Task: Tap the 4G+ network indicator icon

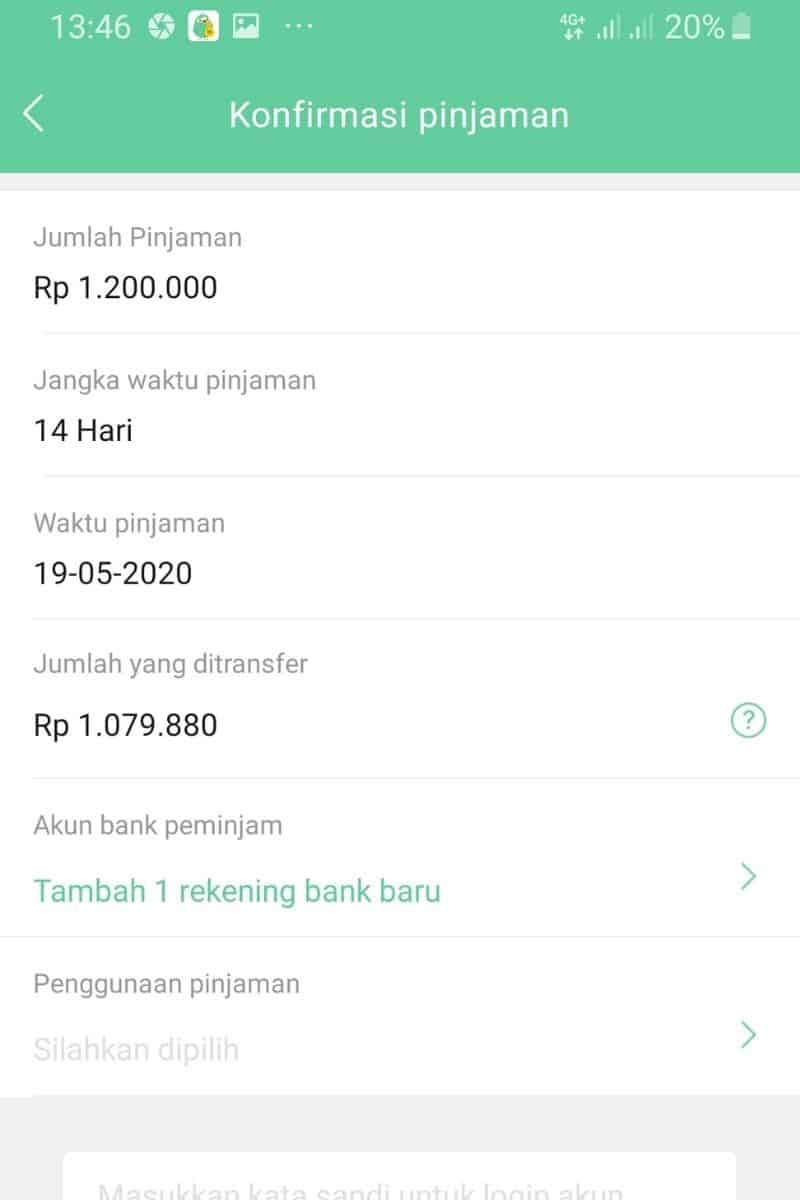Action: [573, 26]
